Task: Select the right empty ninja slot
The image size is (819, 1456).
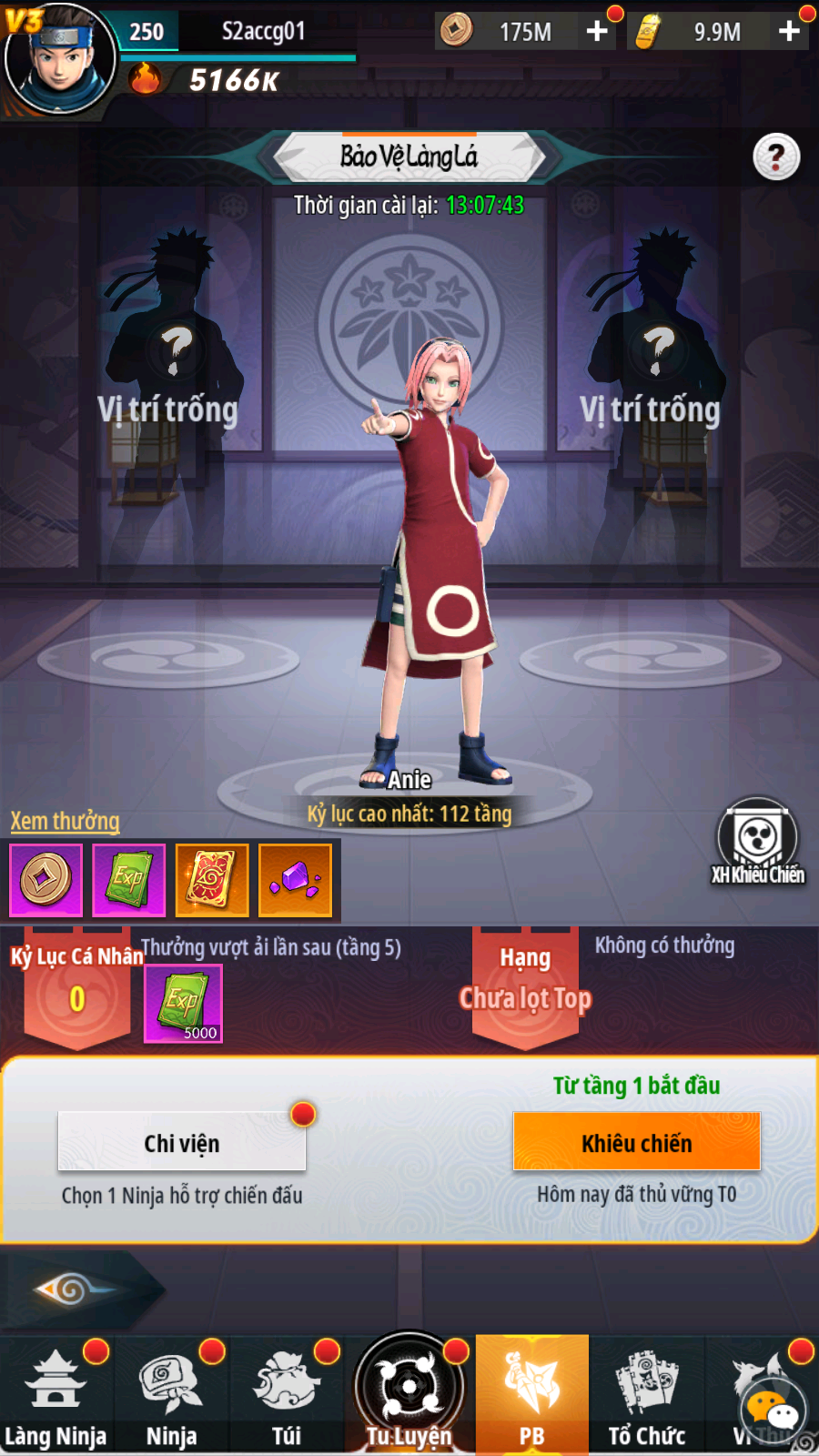Action: point(652,382)
